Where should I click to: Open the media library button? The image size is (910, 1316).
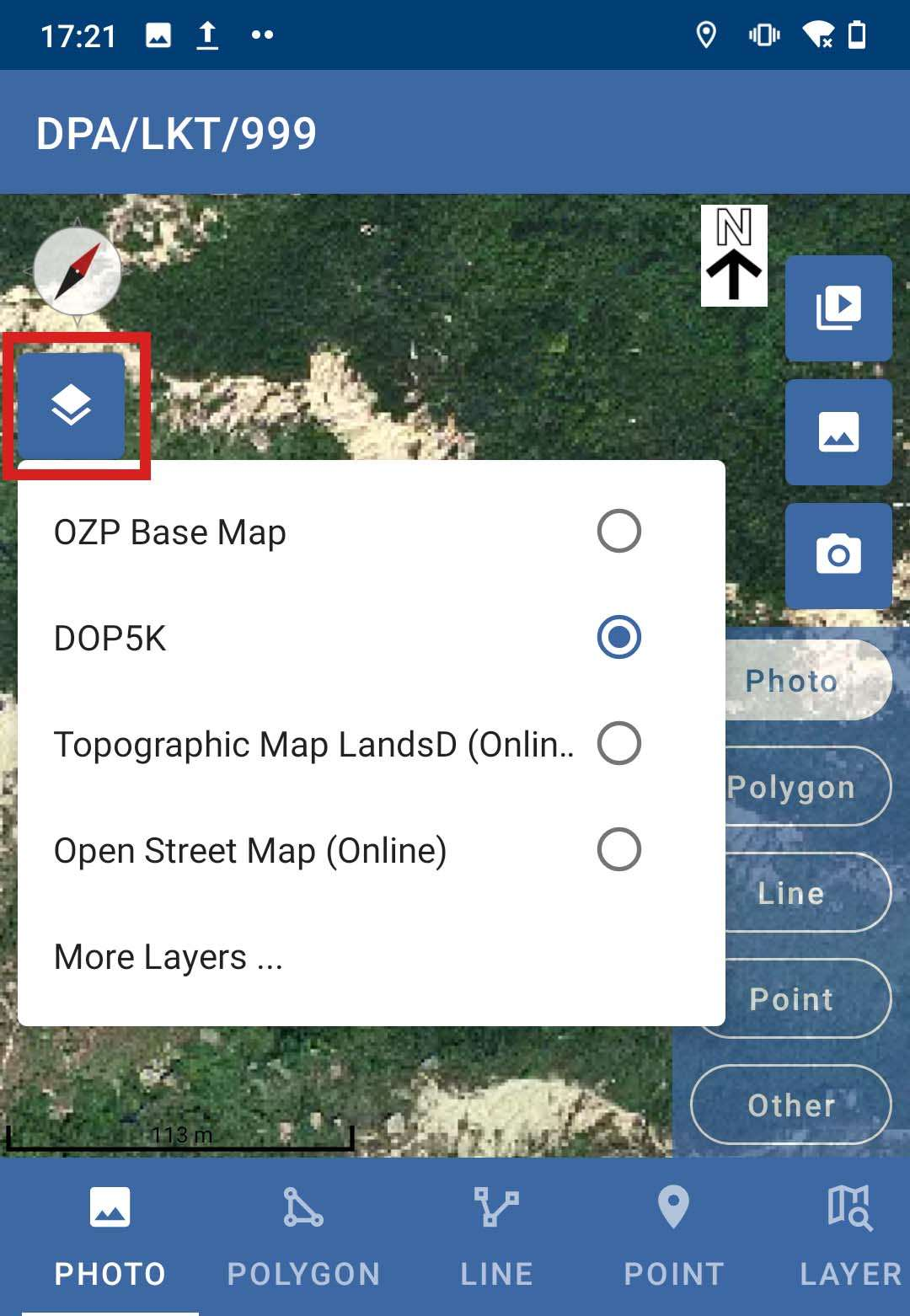pos(838,308)
